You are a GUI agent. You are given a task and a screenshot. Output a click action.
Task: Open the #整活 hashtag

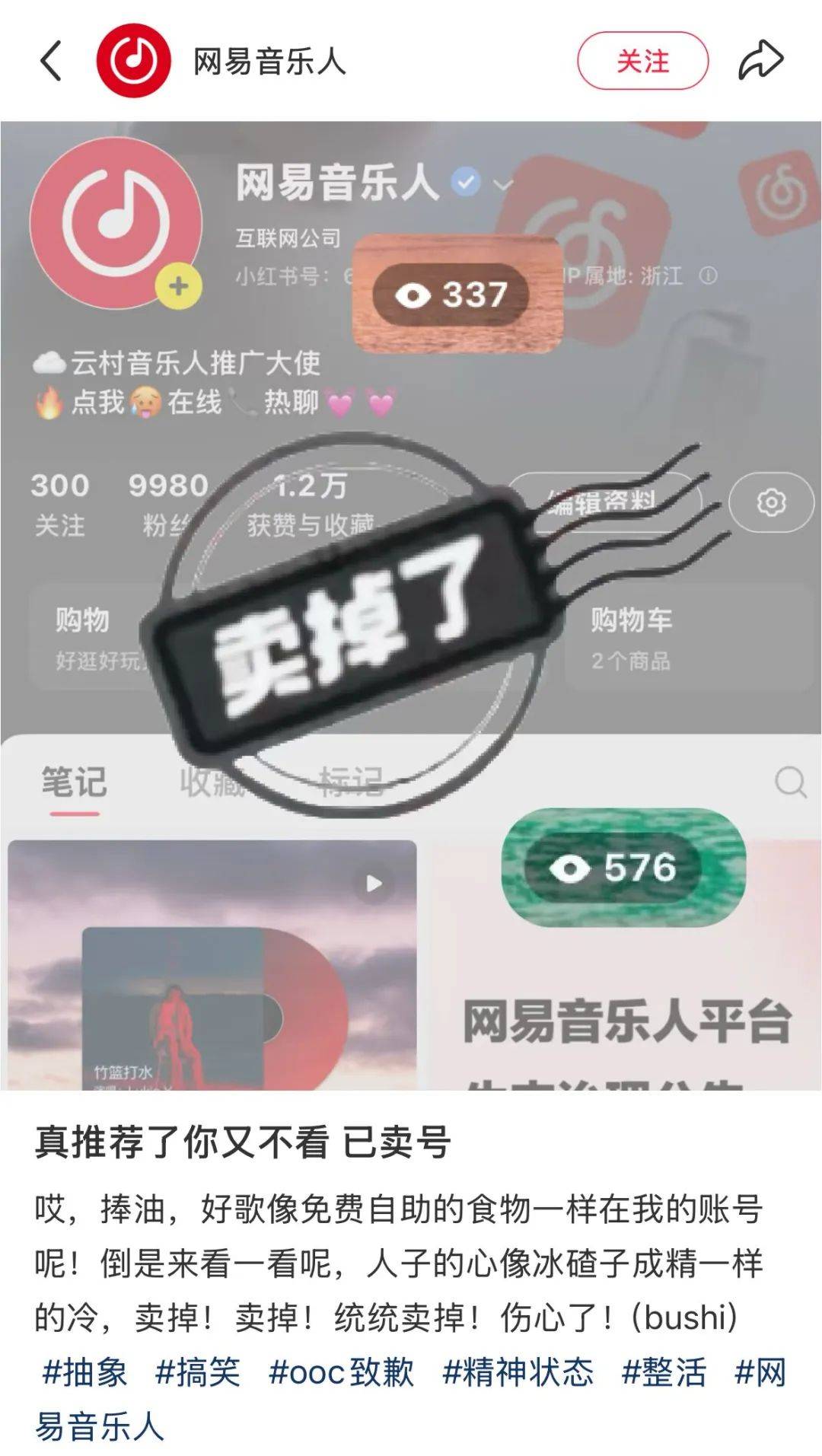(x=664, y=1372)
